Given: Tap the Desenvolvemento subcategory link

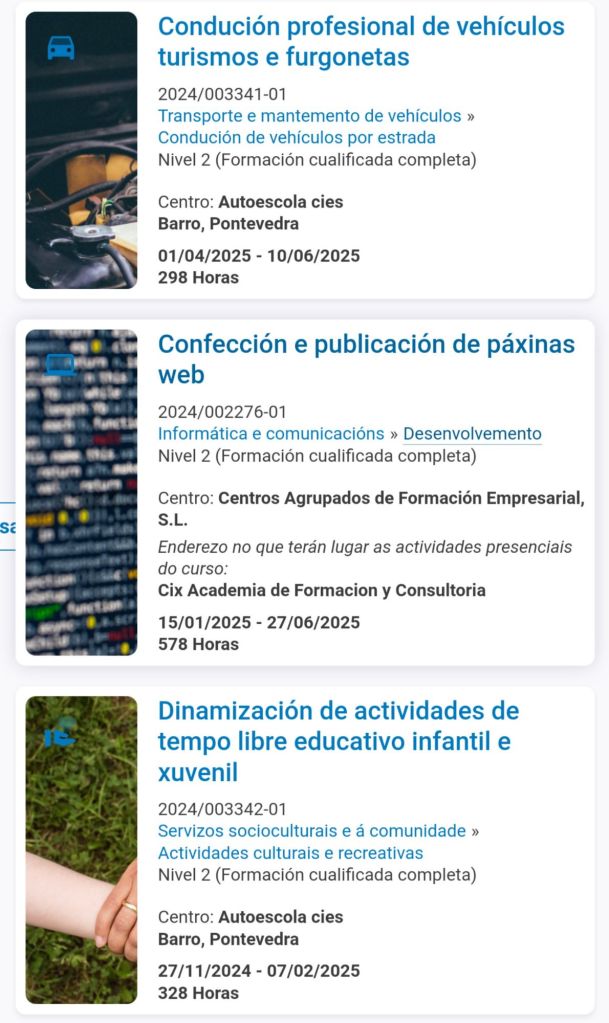Looking at the screenshot, I should pyautogui.click(x=472, y=434).
